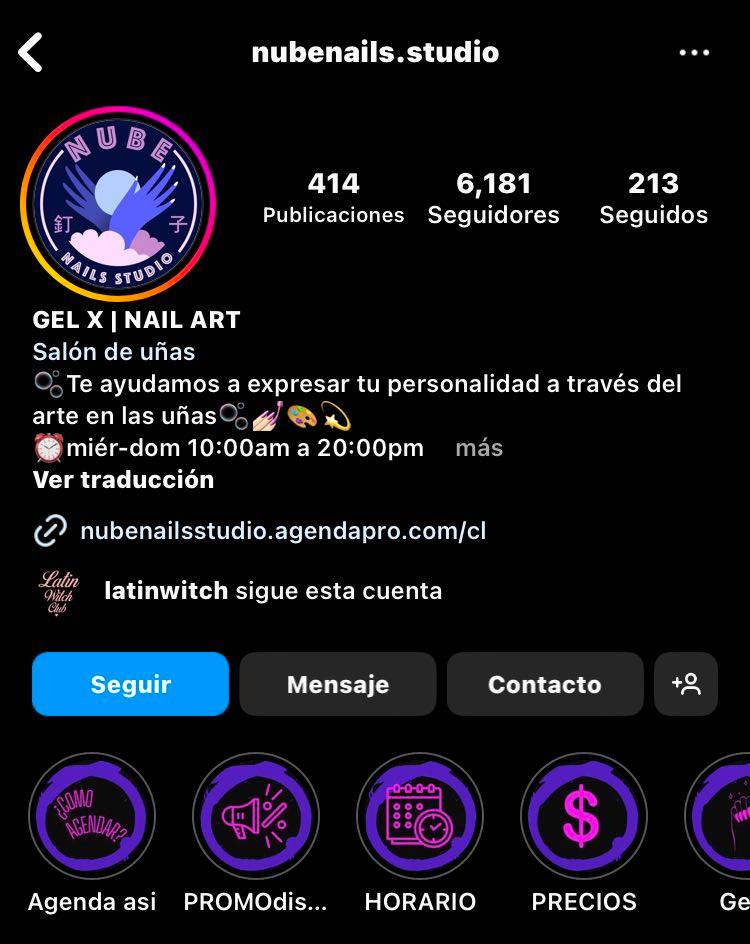750x944 pixels.
Task: Expand the bio with the más option
Action: tap(478, 448)
